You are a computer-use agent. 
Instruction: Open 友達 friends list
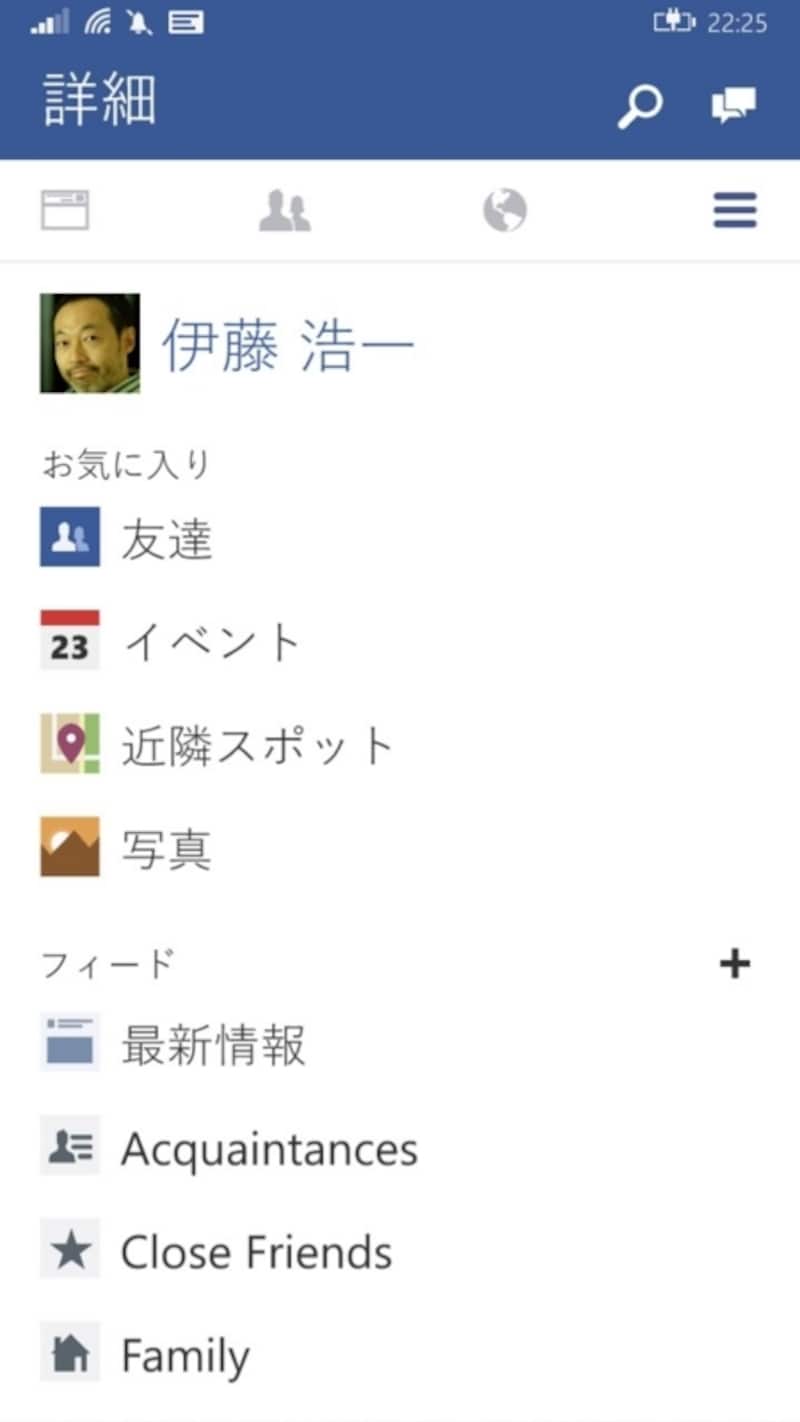click(166, 540)
